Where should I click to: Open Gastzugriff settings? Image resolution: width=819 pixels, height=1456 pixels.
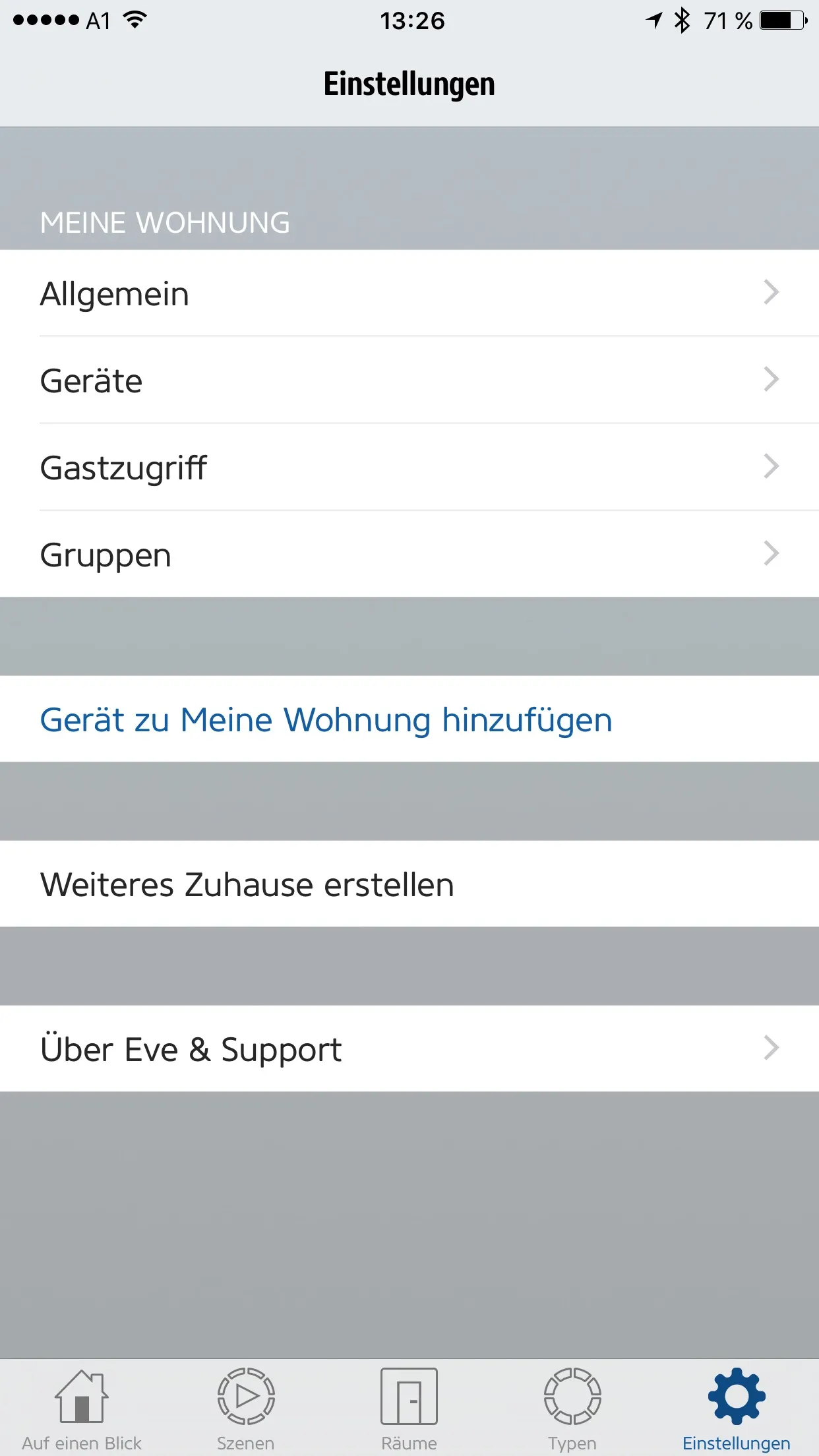[x=409, y=467]
